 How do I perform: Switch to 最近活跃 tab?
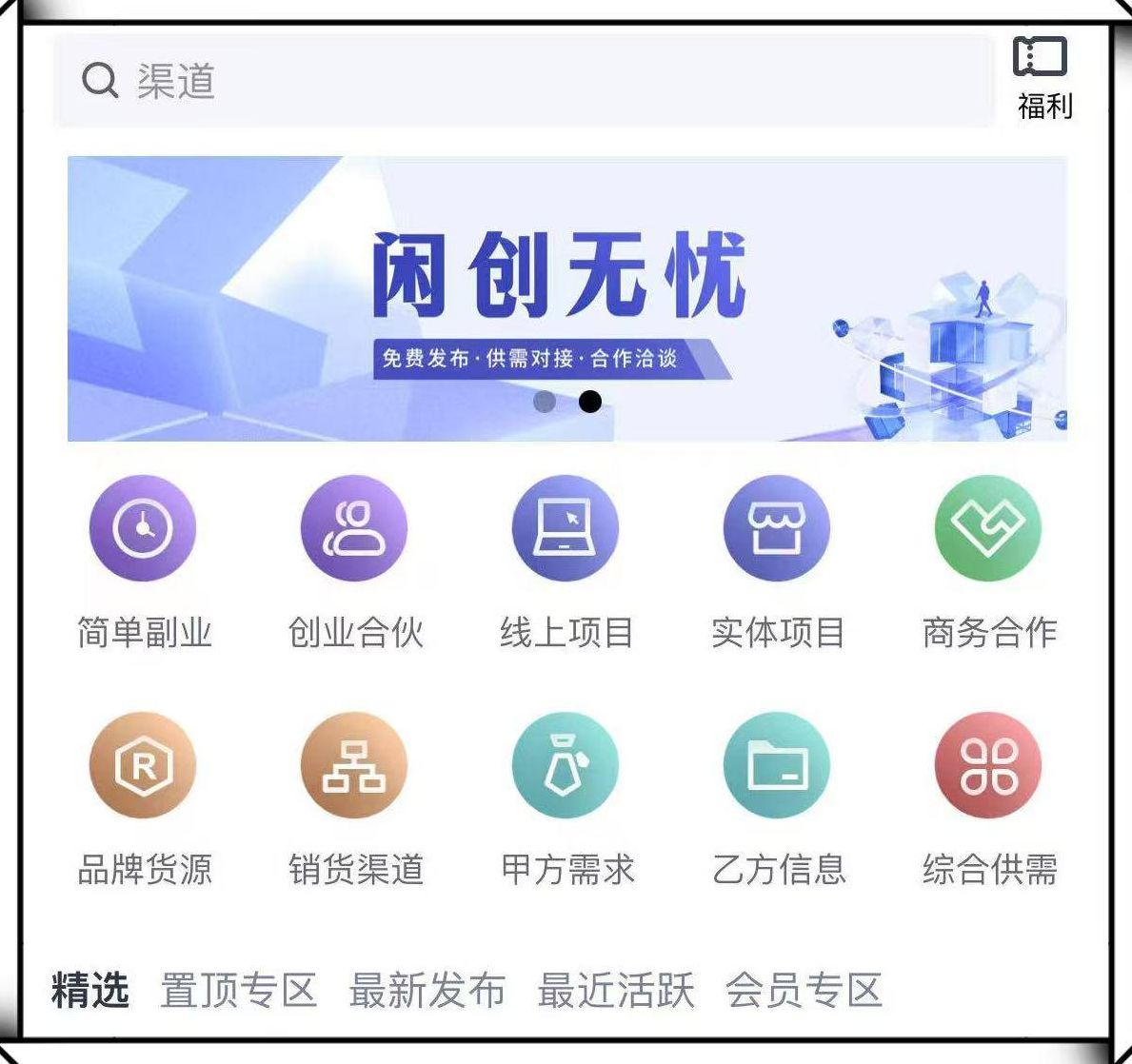click(x=615, y=990)
